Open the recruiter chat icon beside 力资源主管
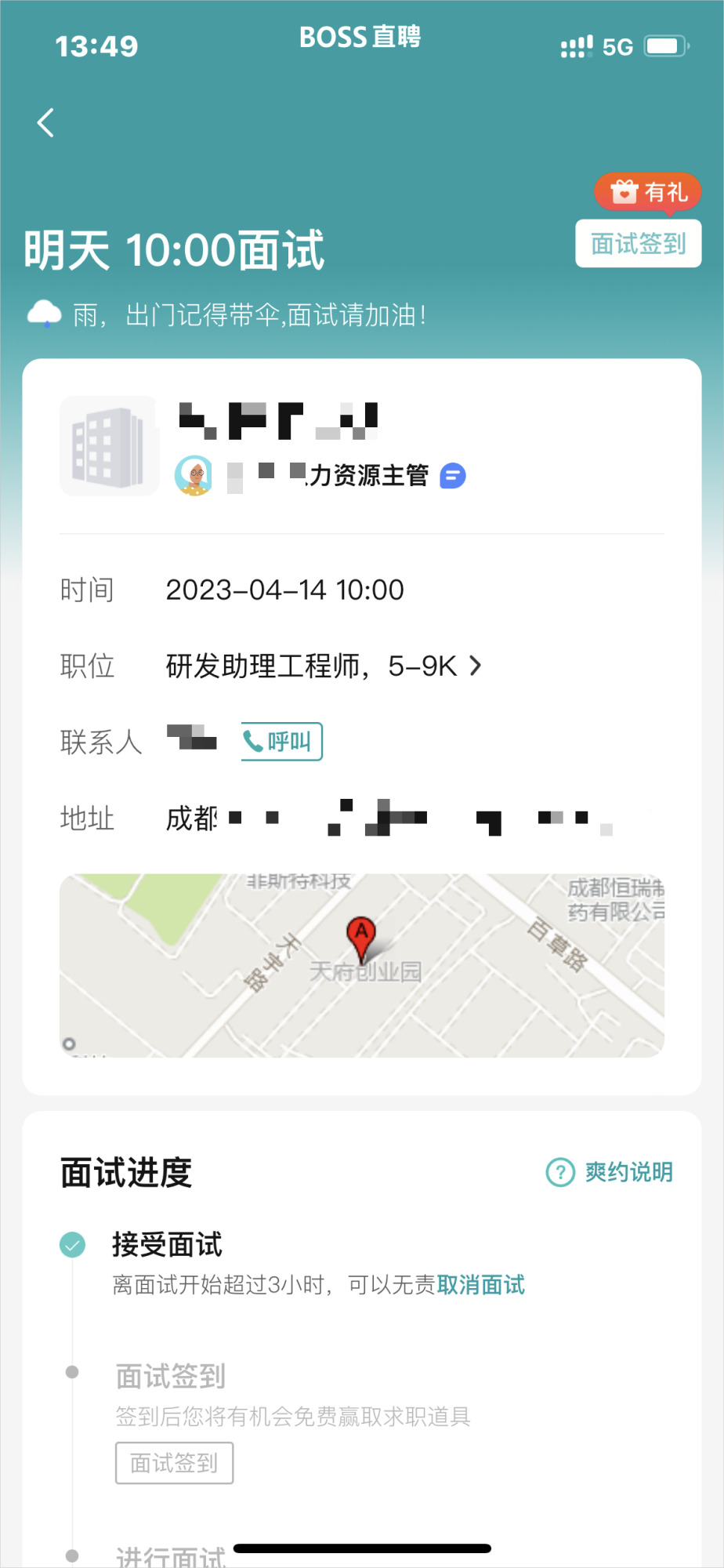724x1568 pixels. (453, 476)
